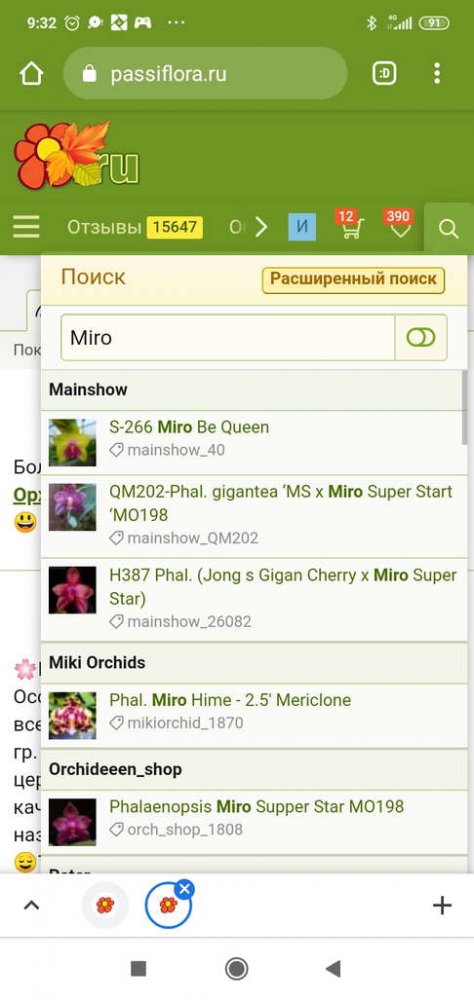474x1000 pixels.
Task: Close the active browser tab
Action: pyautogui.click(x=184, y=889)
